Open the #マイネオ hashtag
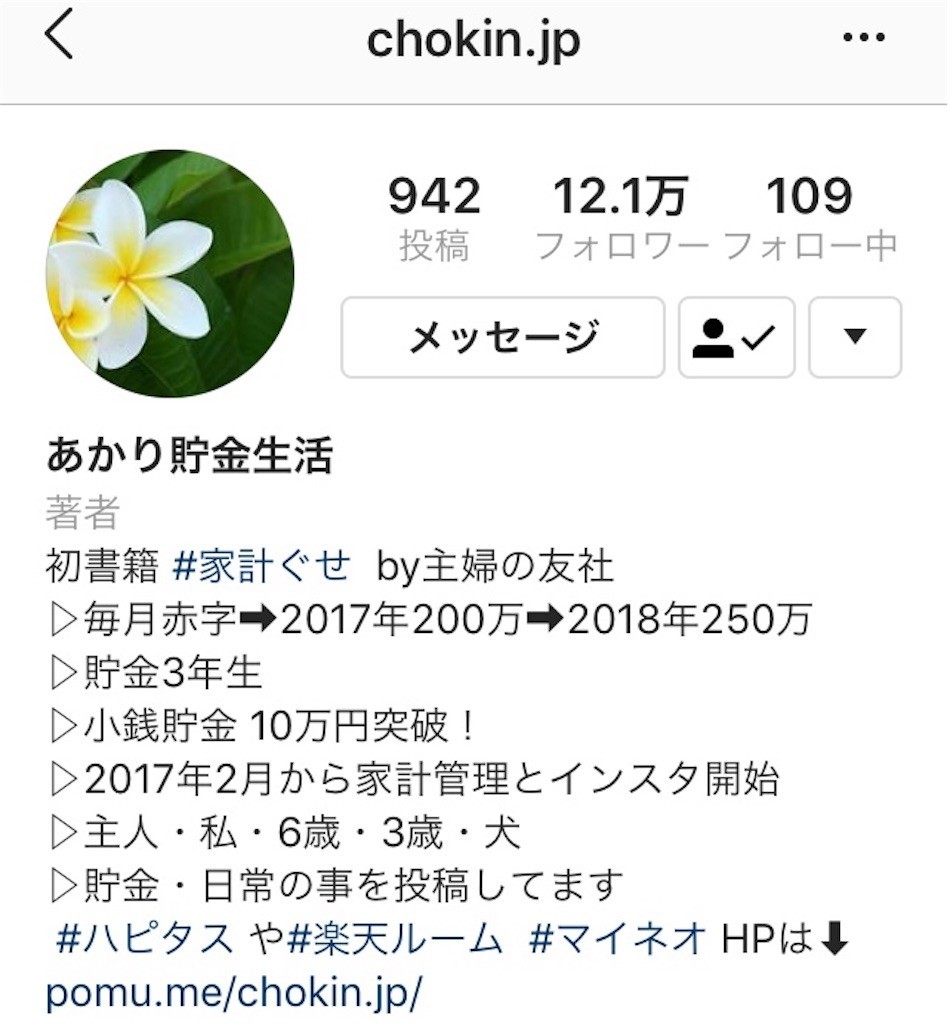Screen dimensions: 948x1024 click(x=618, y=939)
